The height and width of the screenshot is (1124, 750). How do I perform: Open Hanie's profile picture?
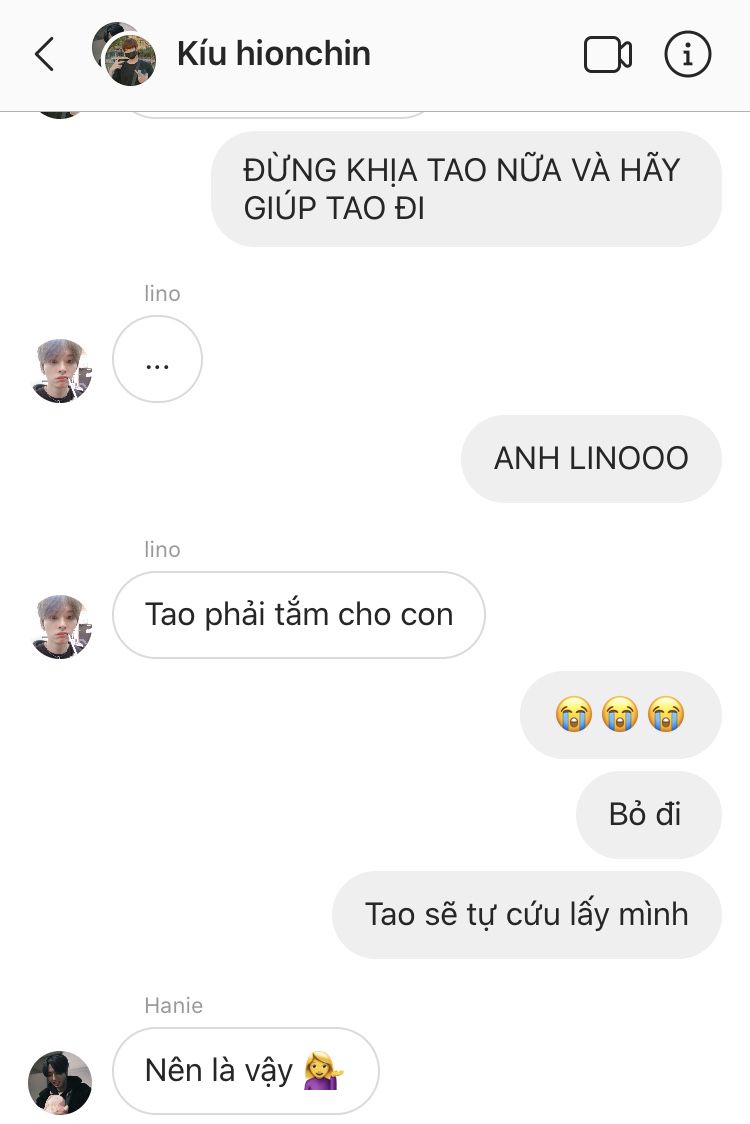(x=60, y=1082)
